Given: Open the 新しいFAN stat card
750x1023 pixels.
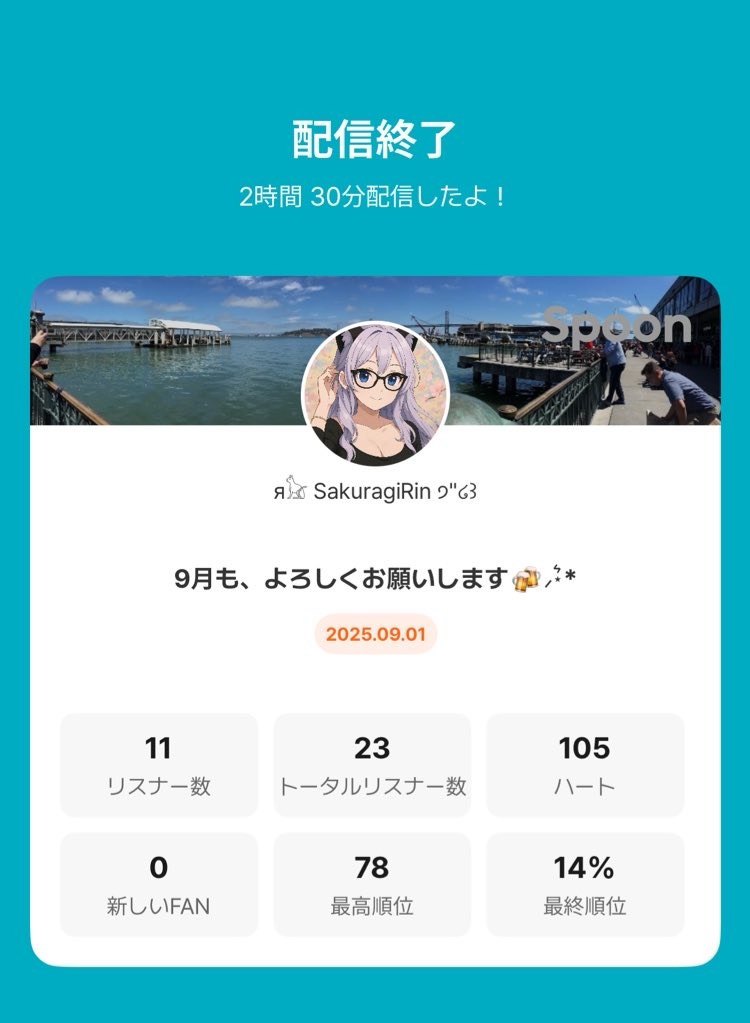Looking at the screenshot, I should click(159, 883).
